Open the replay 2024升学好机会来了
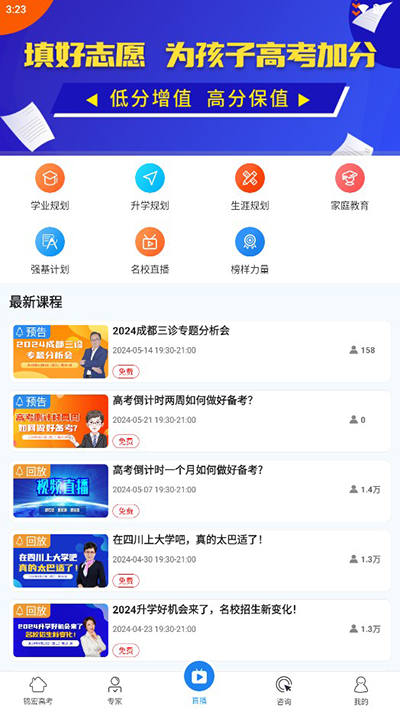 tap(200, 630)
